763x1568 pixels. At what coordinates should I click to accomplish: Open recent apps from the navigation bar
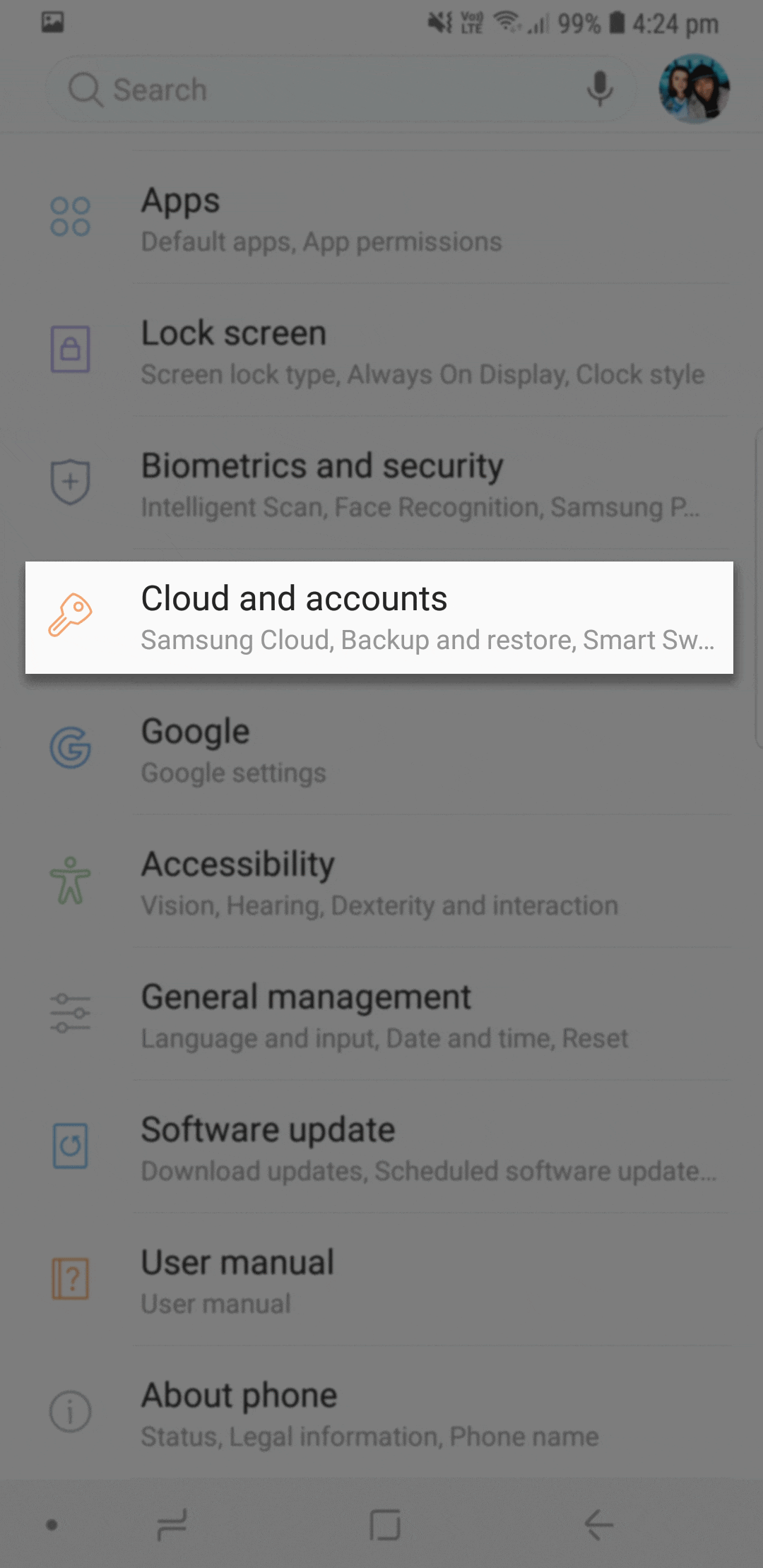pyautogui.click(x=172, y=1525)
